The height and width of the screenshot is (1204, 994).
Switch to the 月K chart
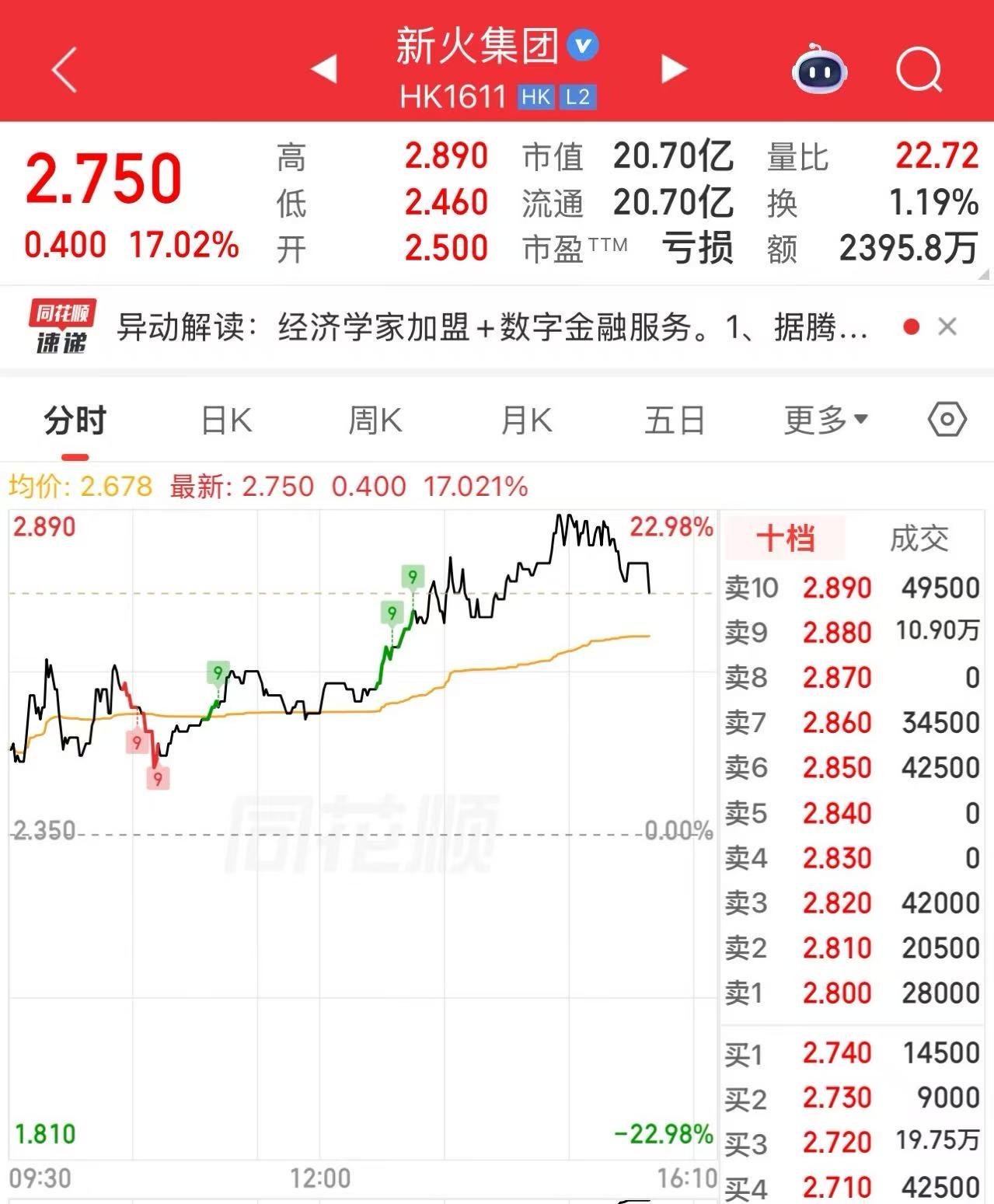pos(526,421)
